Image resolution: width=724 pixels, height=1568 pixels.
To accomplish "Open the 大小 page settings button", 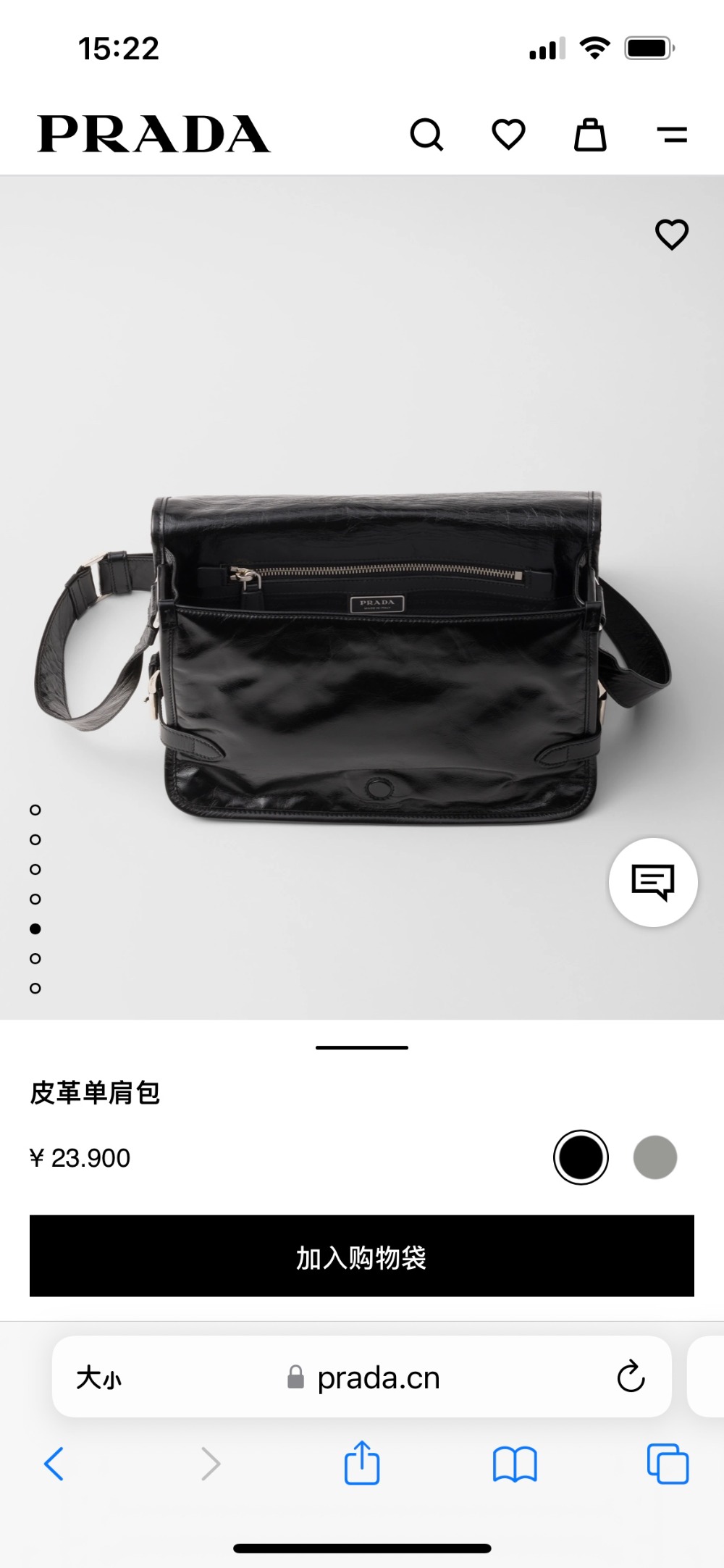I will (x=99, y=1378).
